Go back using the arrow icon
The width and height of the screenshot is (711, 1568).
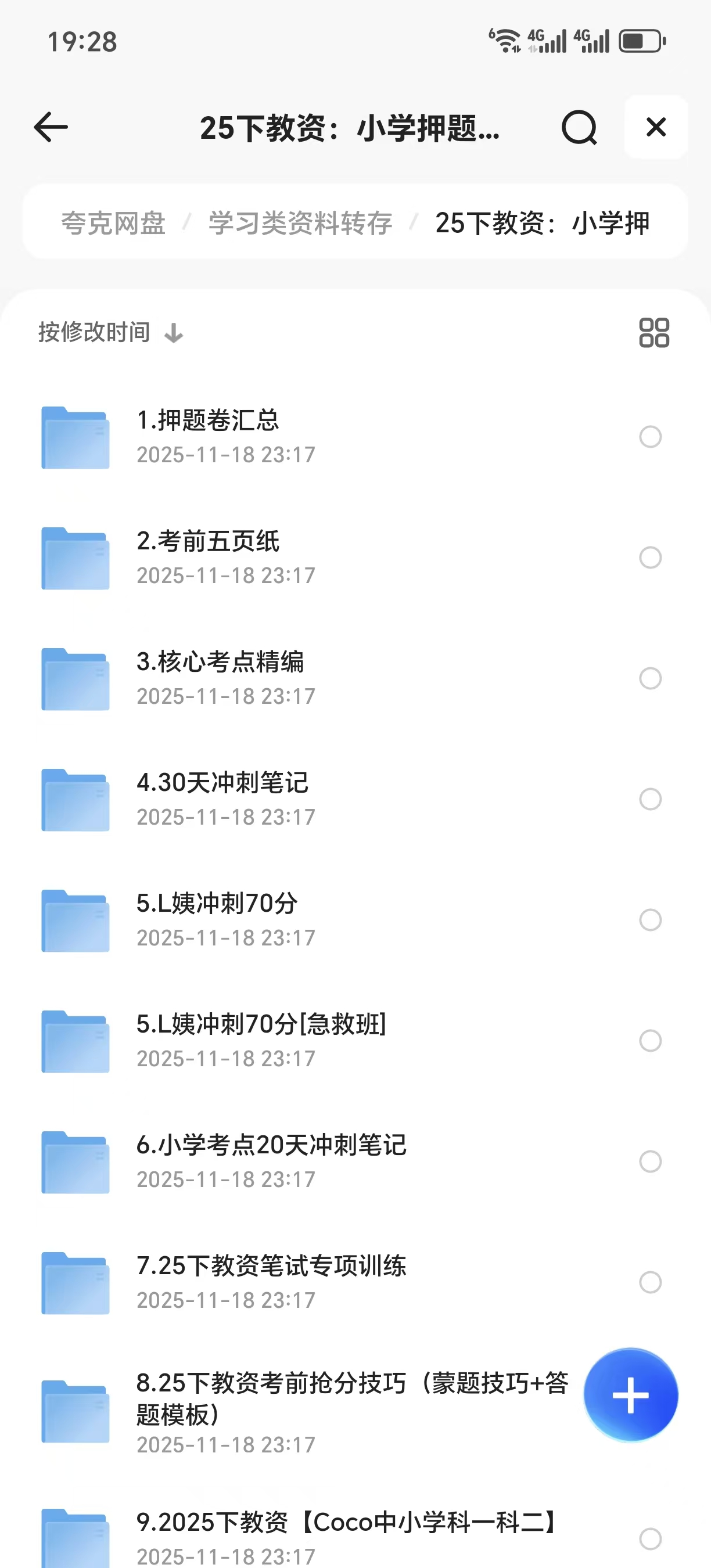[51, 127]
